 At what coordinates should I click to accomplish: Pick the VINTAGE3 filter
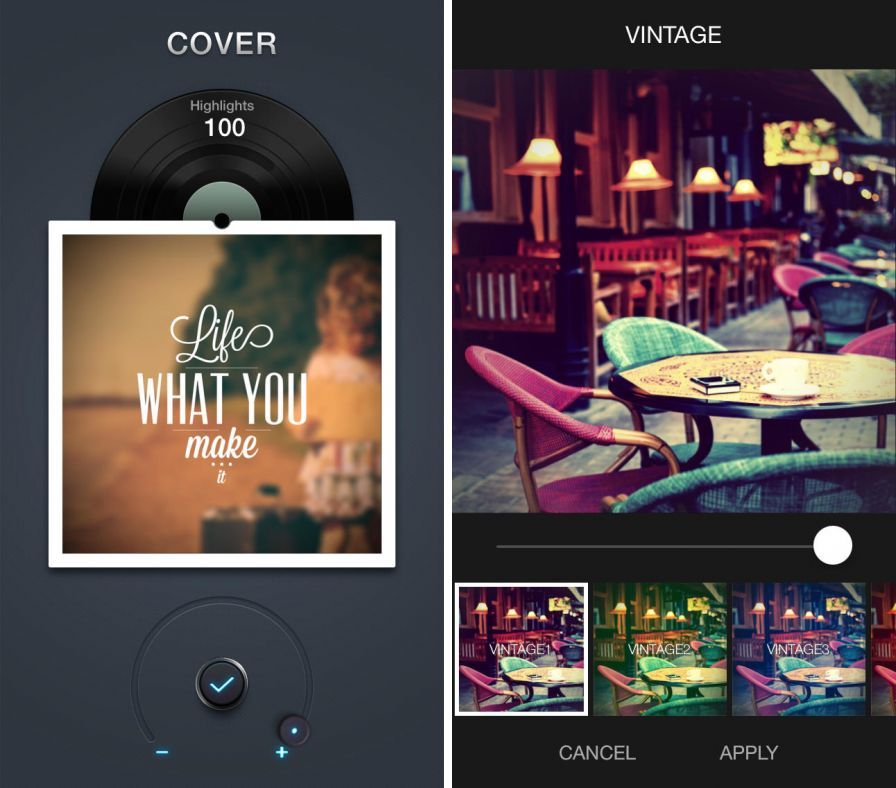point(798,649)
